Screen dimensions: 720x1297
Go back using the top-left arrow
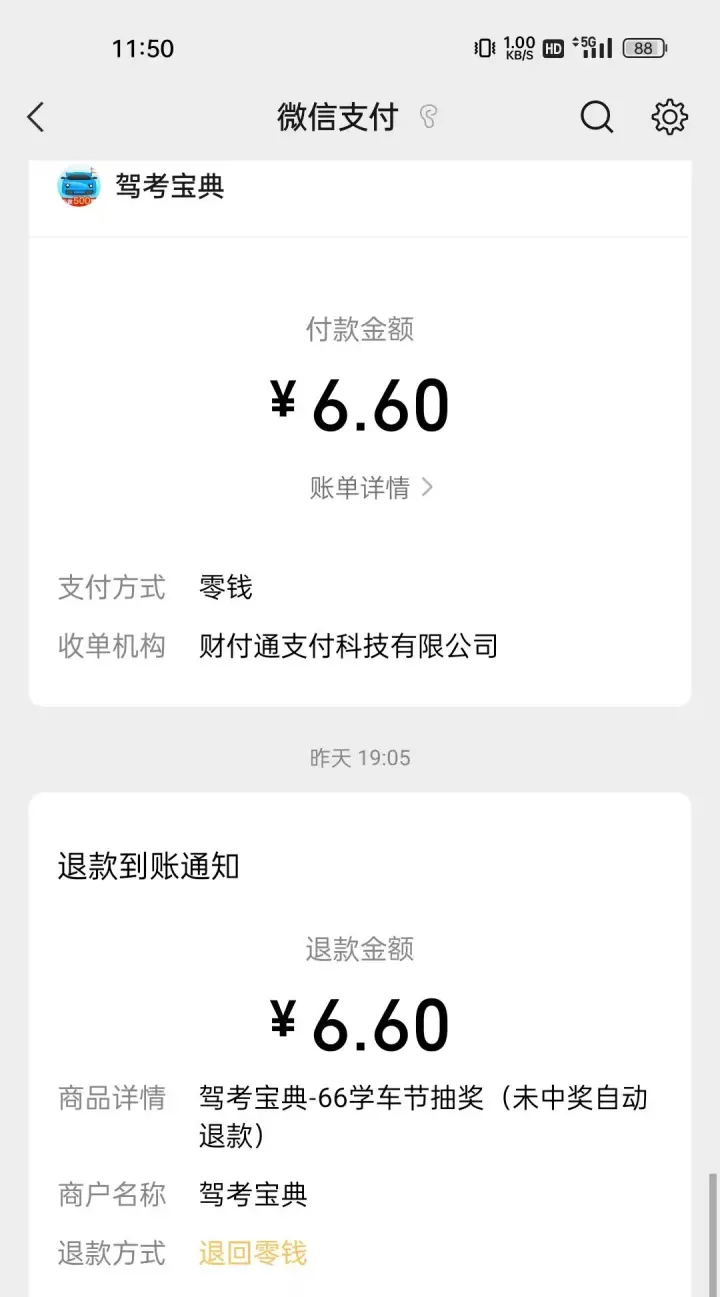36,118
